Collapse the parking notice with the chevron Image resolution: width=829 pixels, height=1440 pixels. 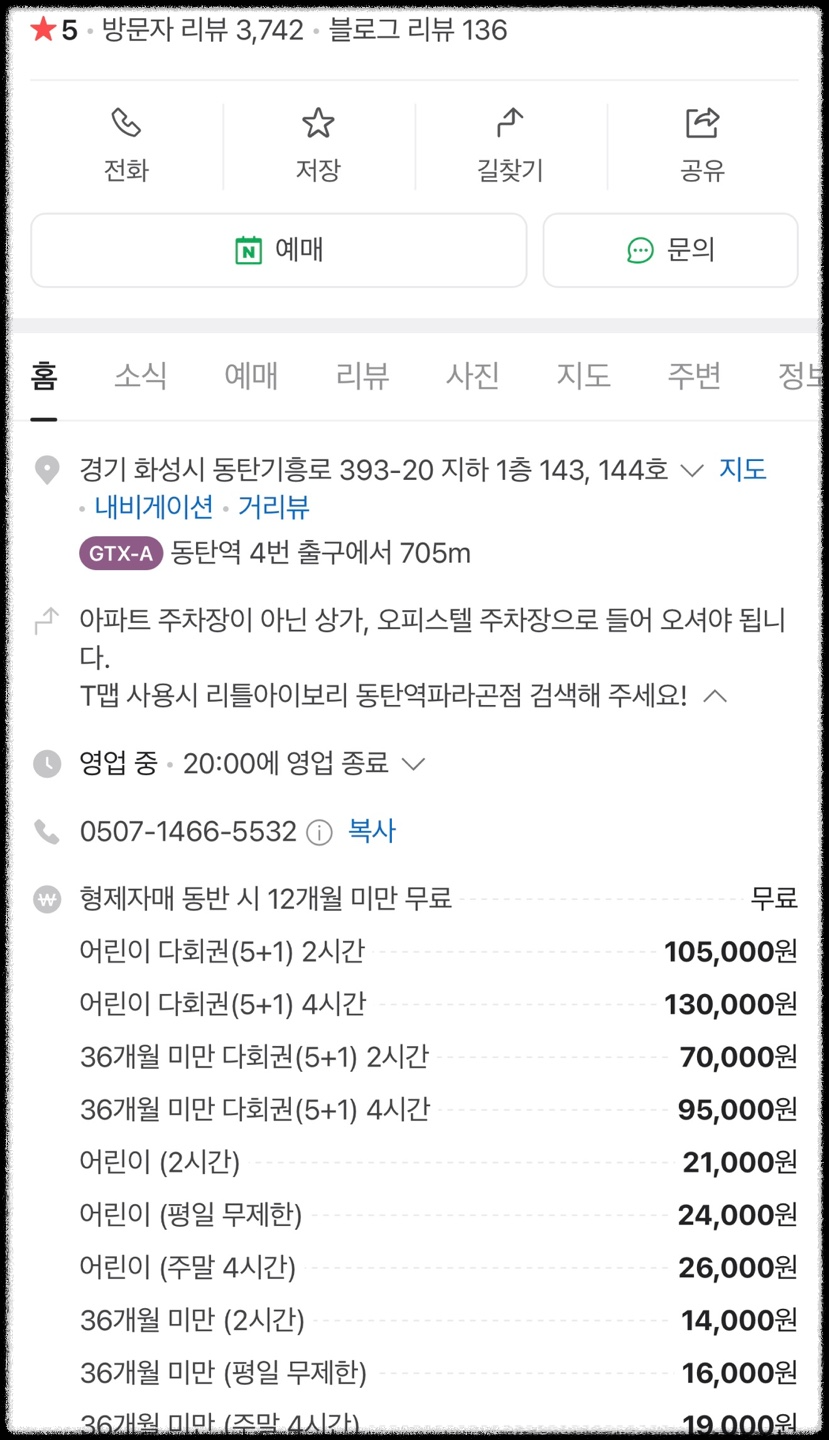tap(716, 695)
